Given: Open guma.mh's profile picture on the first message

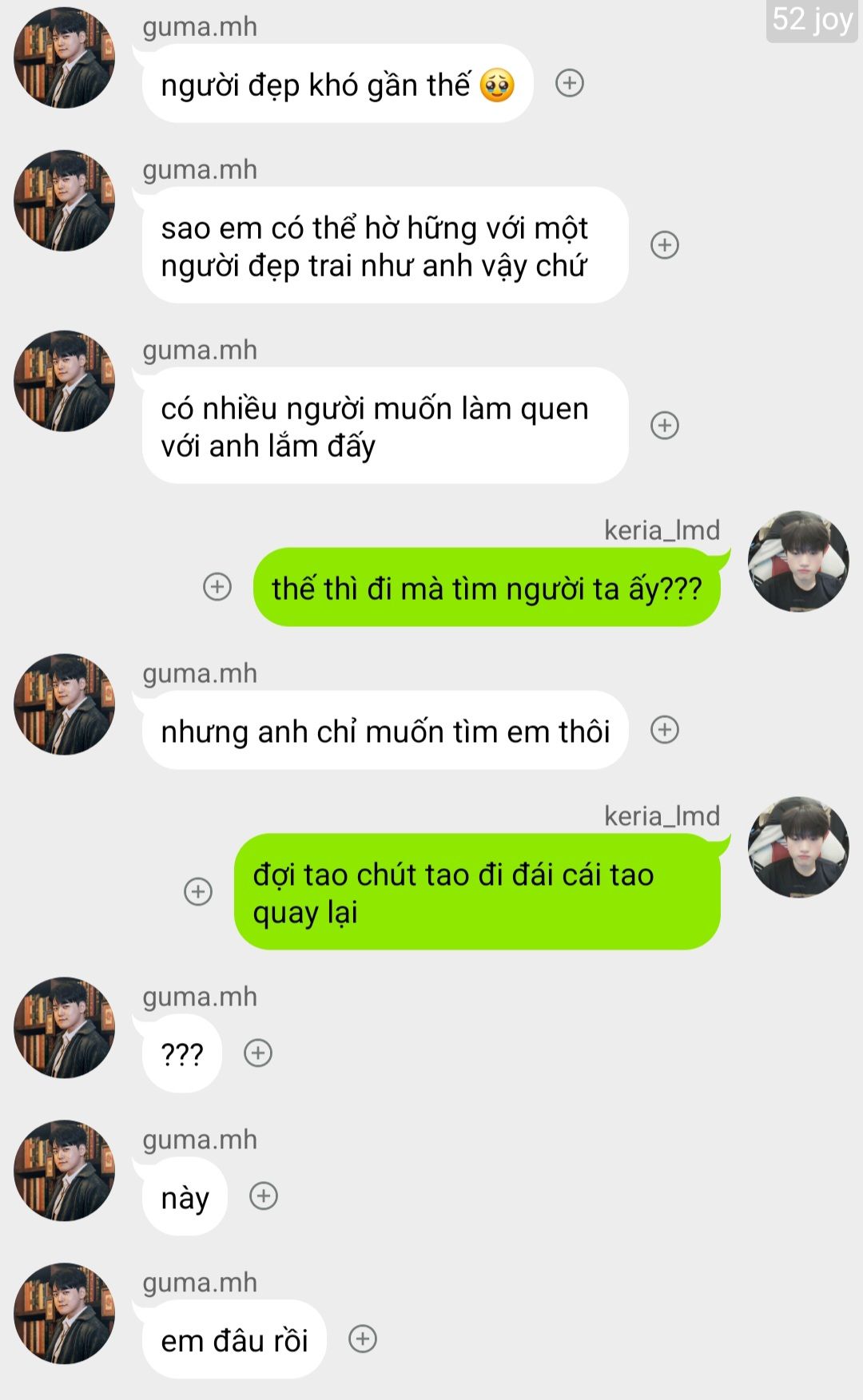Looking at the screenshot, I should pyautogui.click(x=64, y=58).
